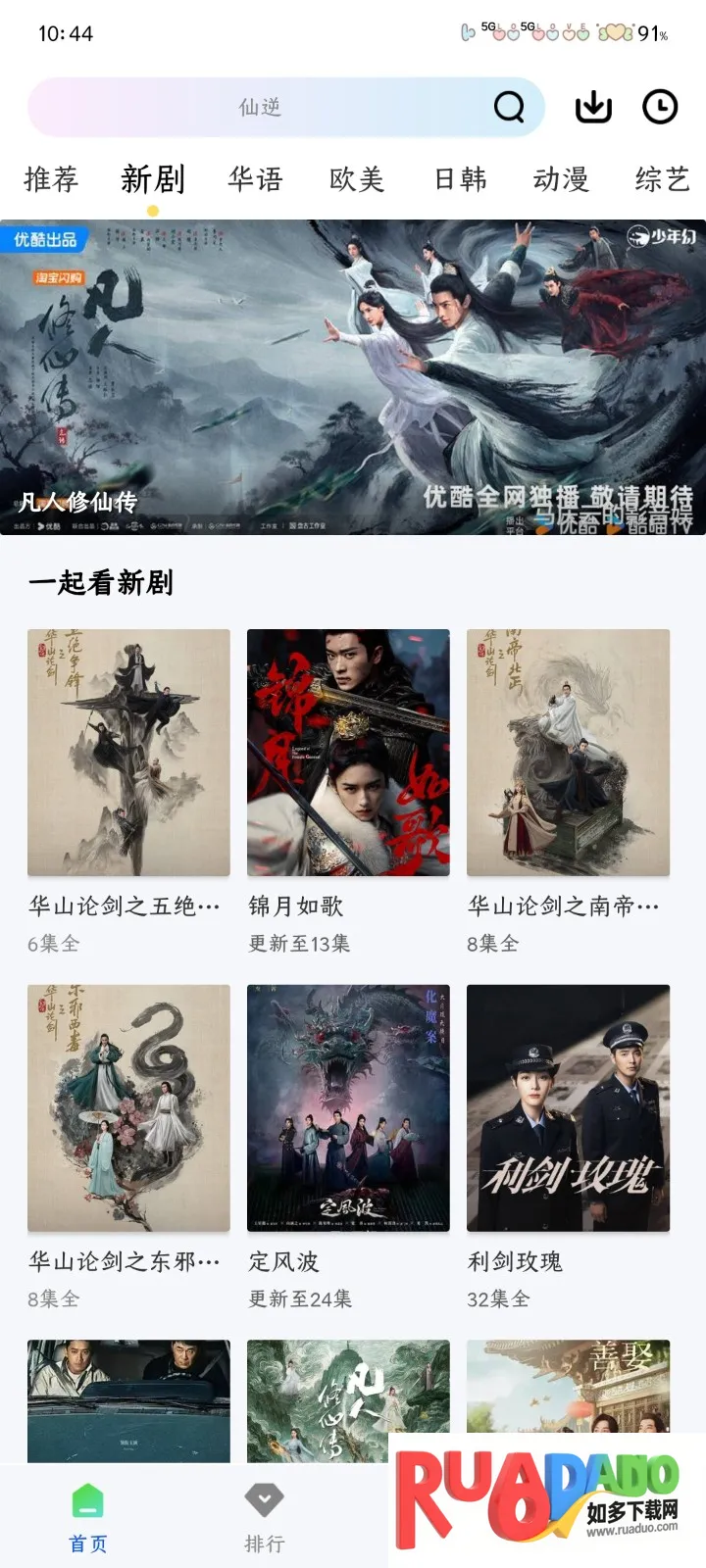Switch to the 华语 tab
The image size is (706, 1568).
pyautogui.click(x=255, y=179)
